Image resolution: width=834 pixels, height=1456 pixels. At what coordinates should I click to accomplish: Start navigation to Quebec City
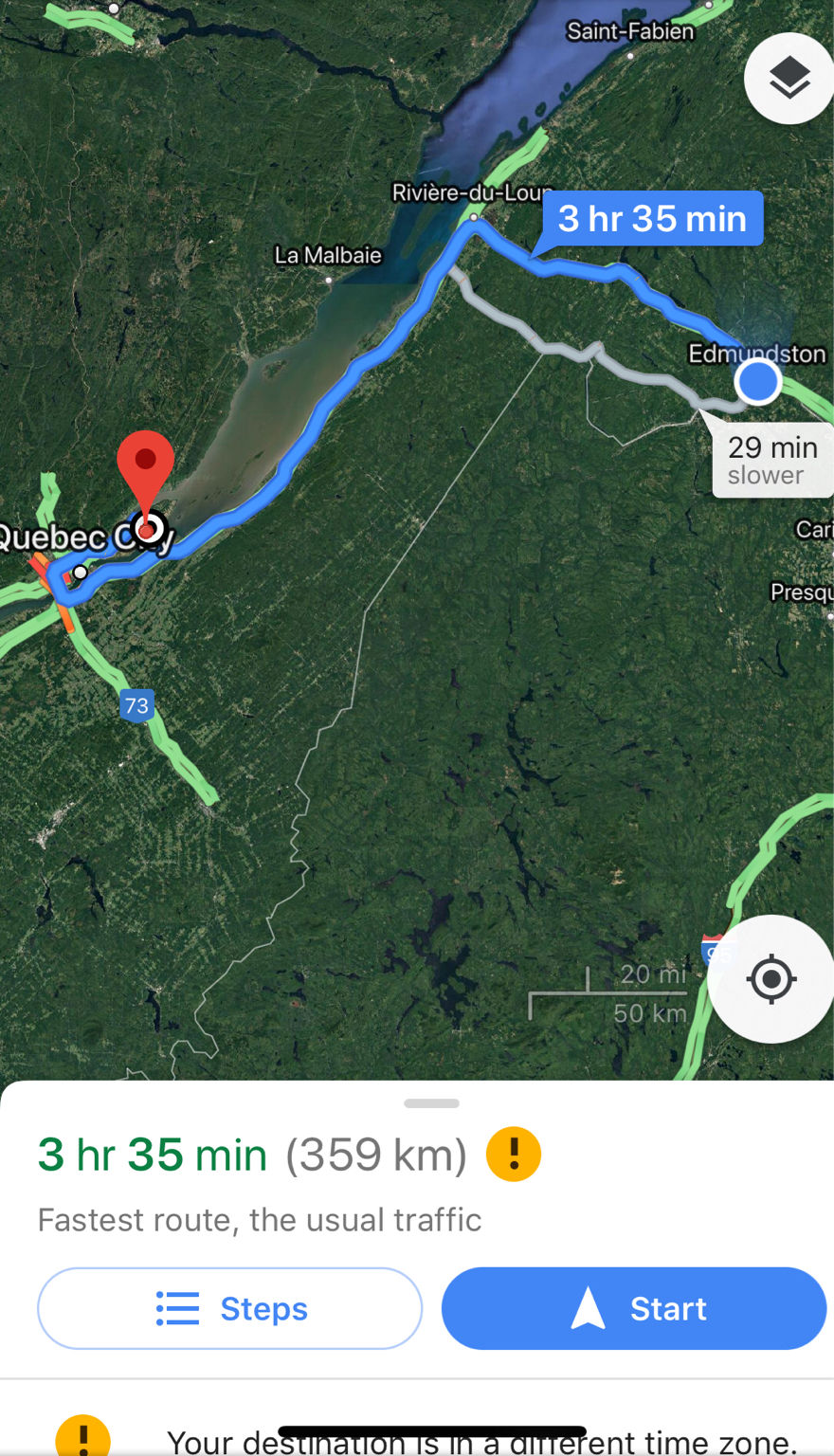(633, 1308)
